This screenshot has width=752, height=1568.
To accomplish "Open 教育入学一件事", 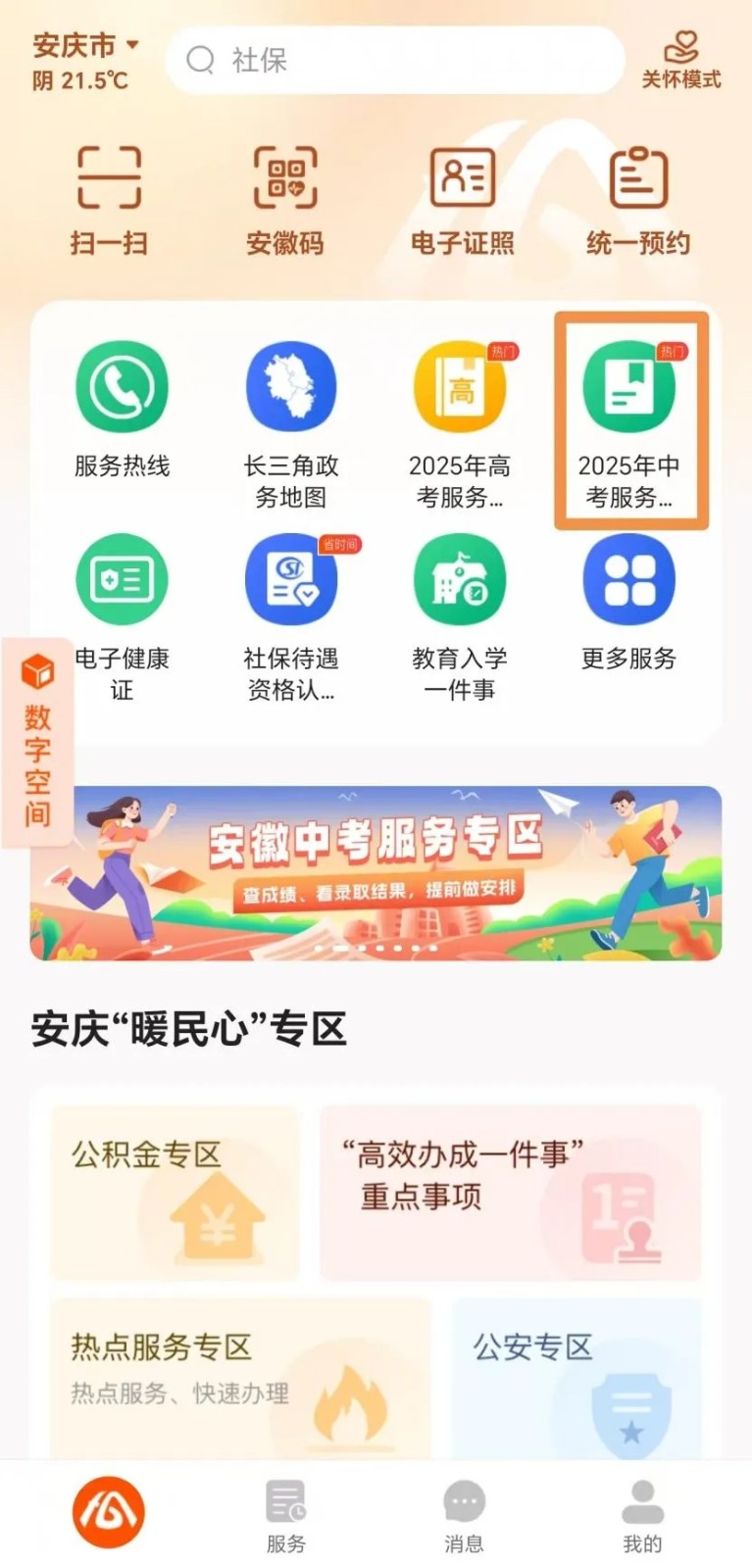I will 460,614.
